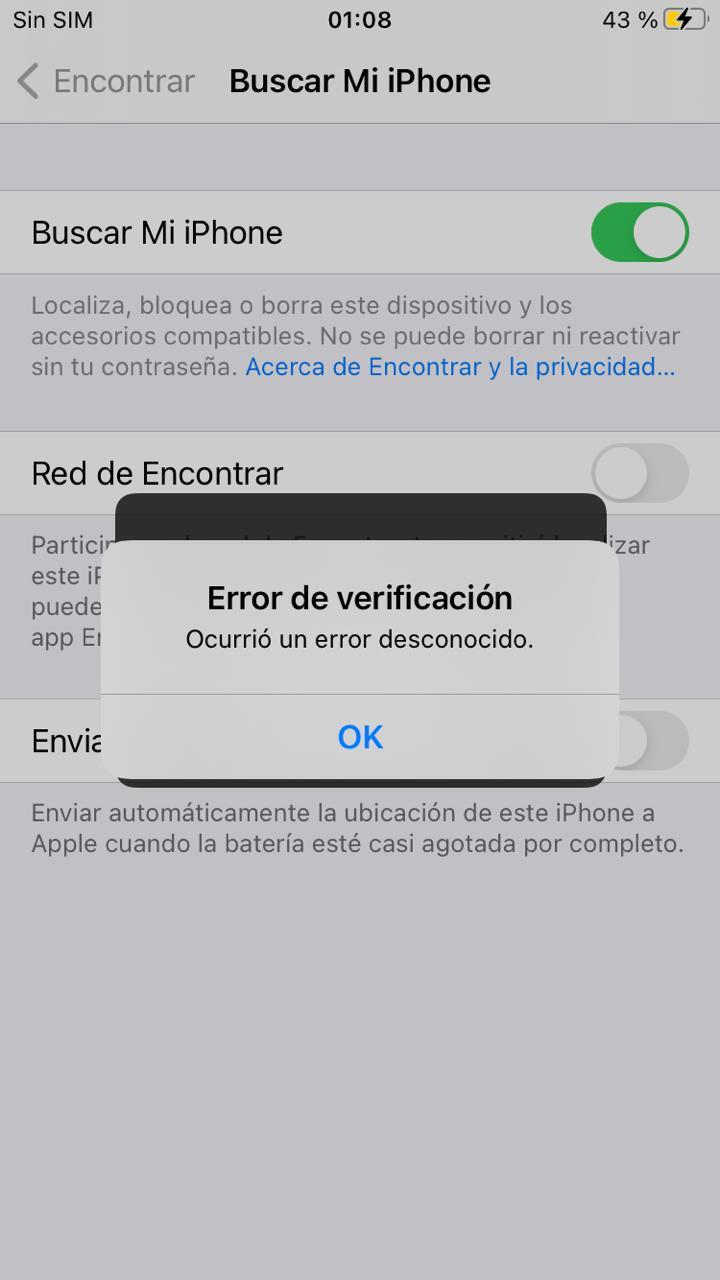Enable the Red de Encontrar switch
720x1280 pixels.
click(x=640, y=473)
